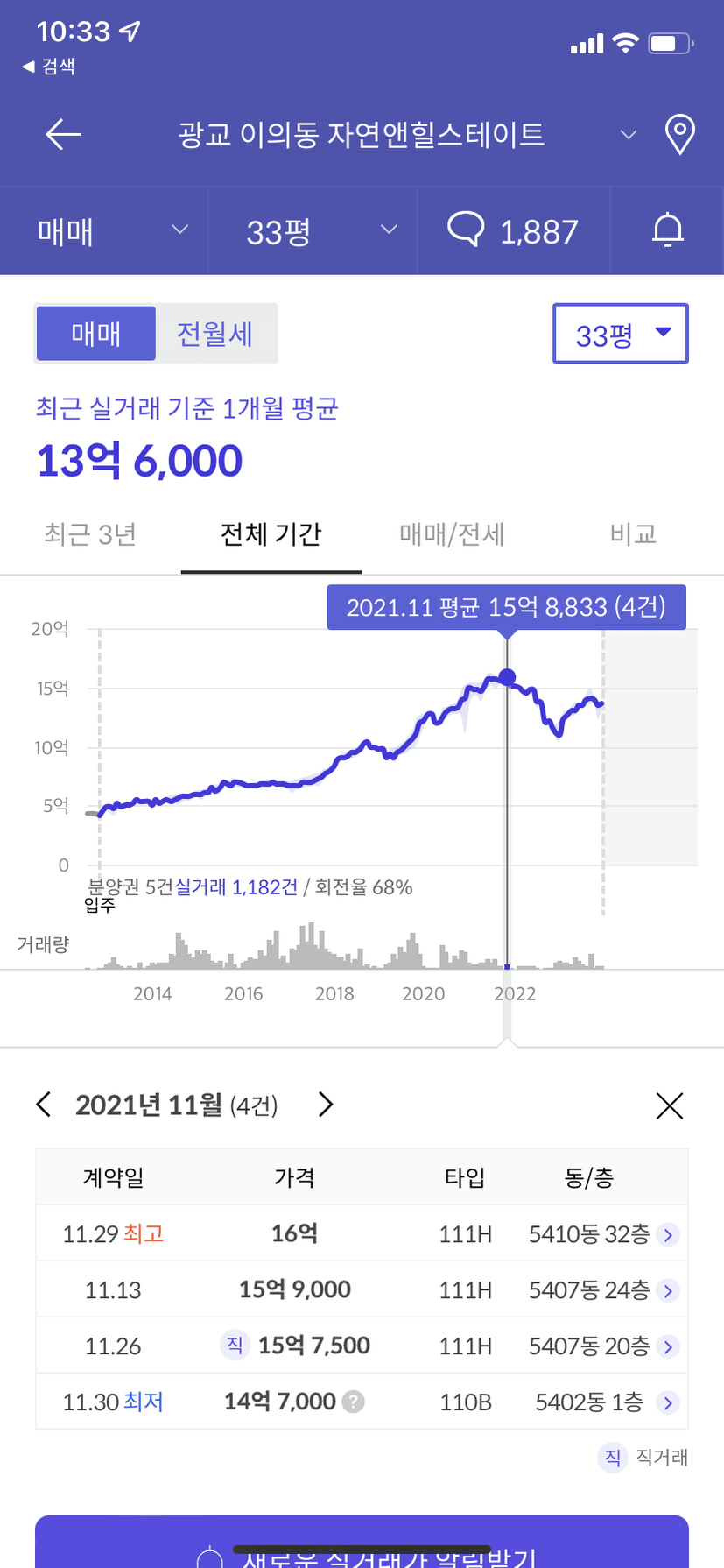
Task: Tap the alert bell icon
Action: (668, 230)
